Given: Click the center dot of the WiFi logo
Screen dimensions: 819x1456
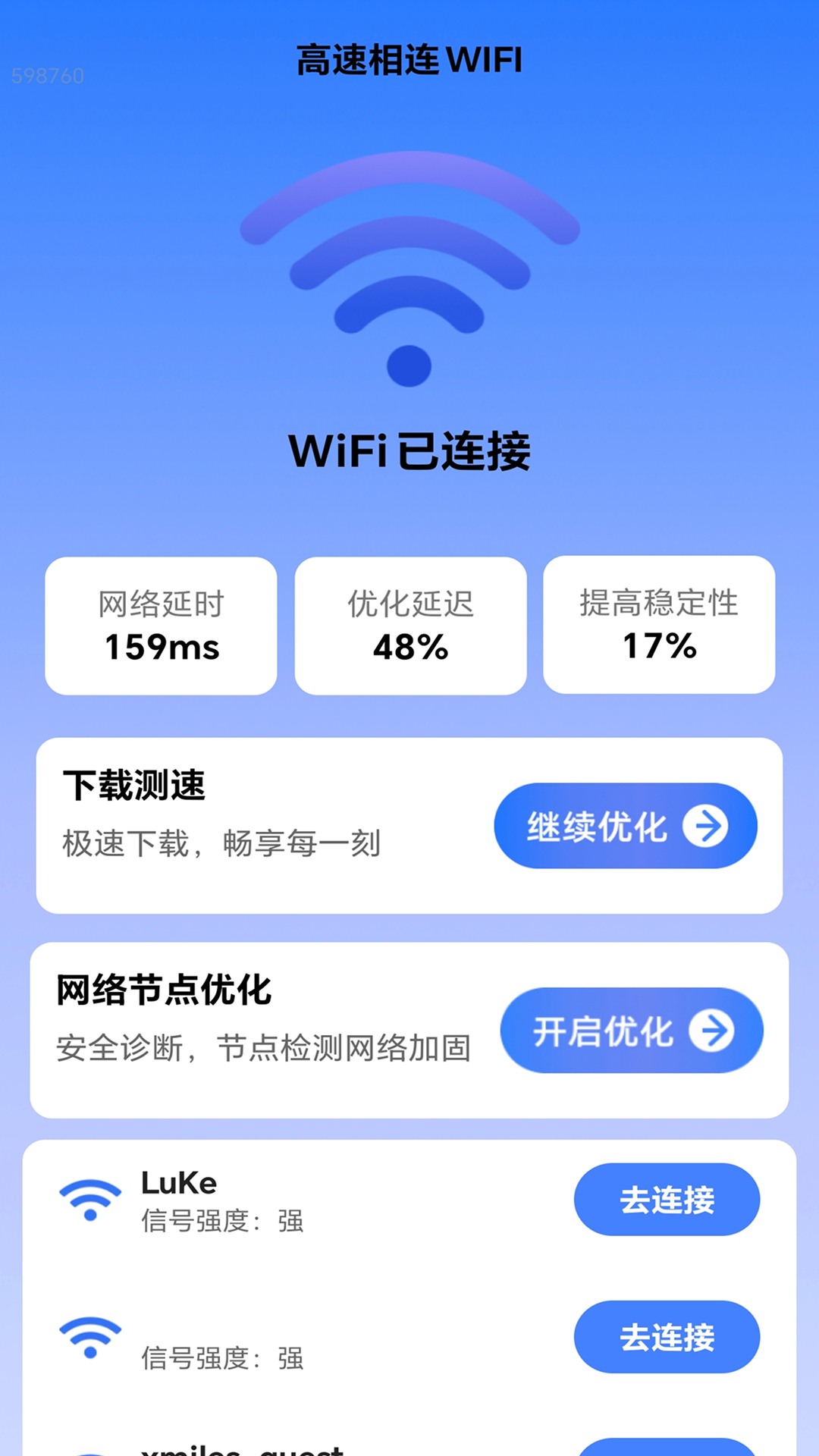Looking at the screenshot, I should [x=409, y=364].
